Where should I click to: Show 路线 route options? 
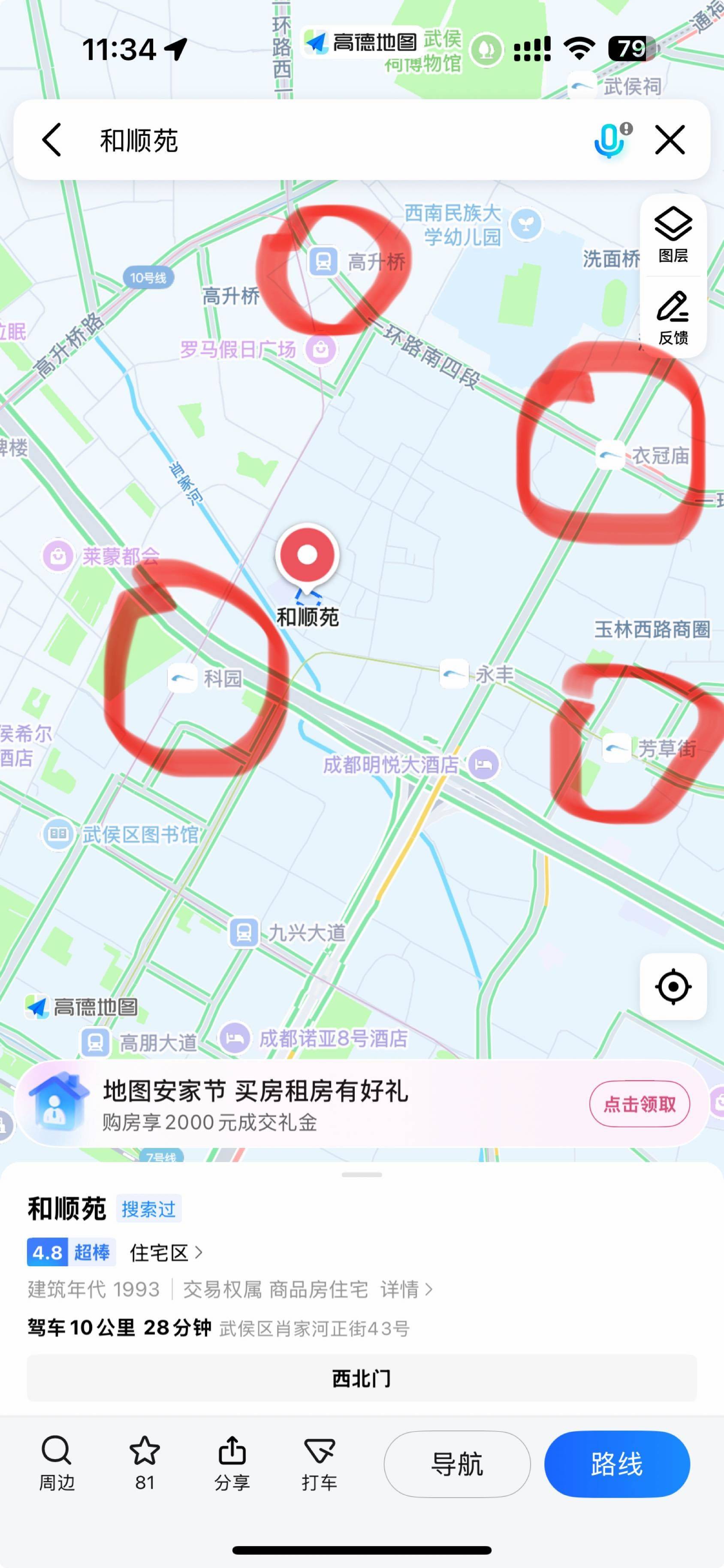617,1464
